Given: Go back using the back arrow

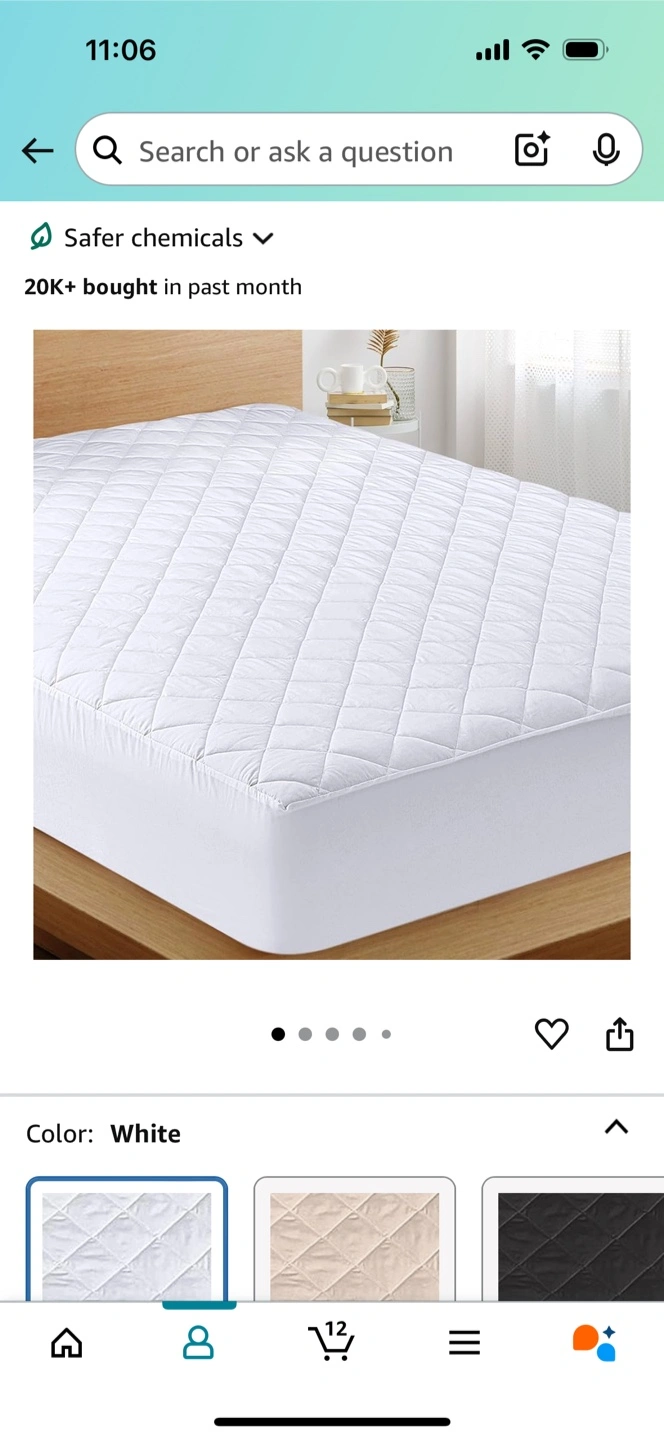Looking at the screenshot, I should (x=38, y=151).
